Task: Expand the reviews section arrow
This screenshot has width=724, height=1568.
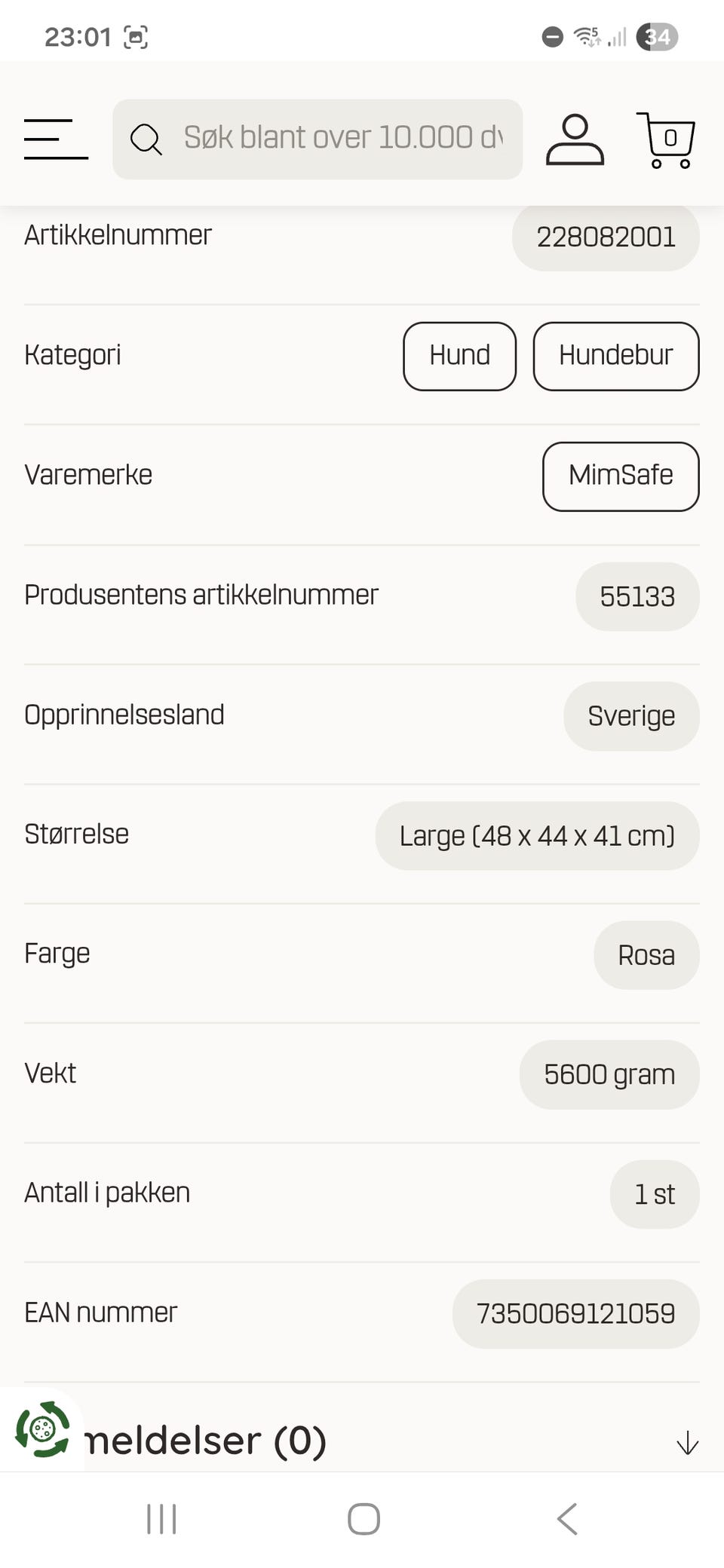Action: pyautogui.click(x=687, y=1443)
